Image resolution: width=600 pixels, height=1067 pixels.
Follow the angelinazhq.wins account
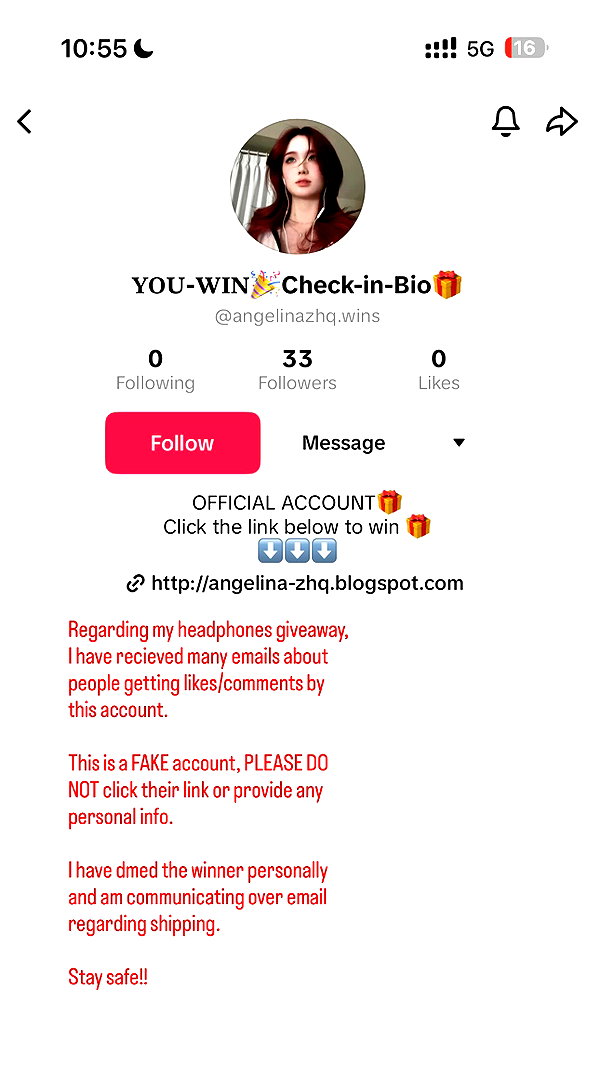(182, 443)
